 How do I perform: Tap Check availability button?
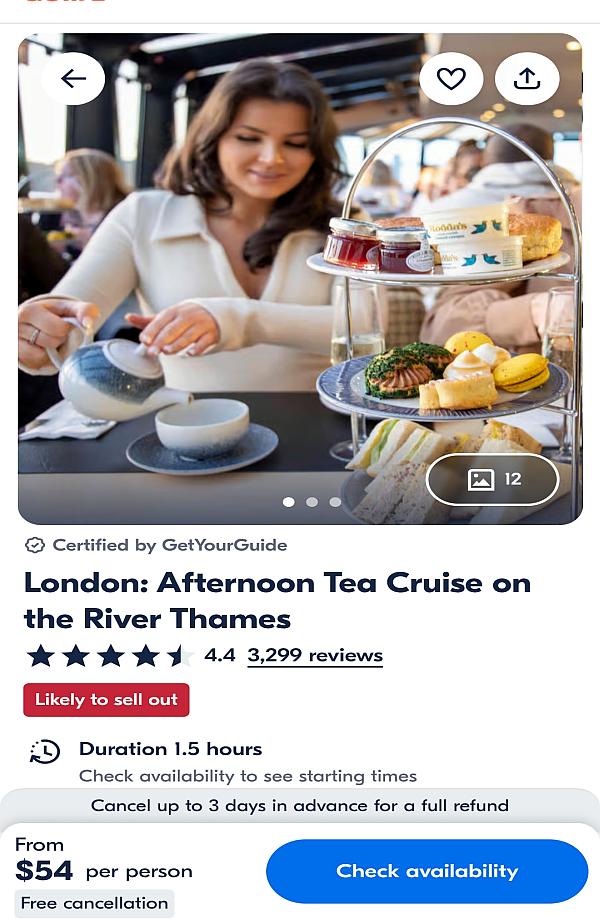tap(427, 871)
